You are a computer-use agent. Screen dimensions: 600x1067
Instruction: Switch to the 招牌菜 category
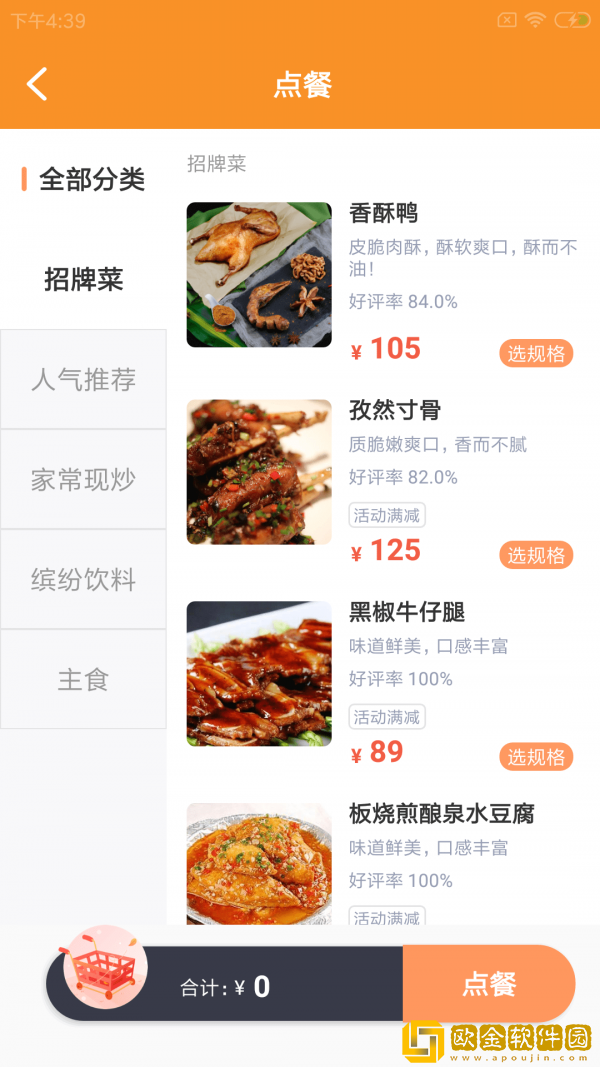pos(84,280)
